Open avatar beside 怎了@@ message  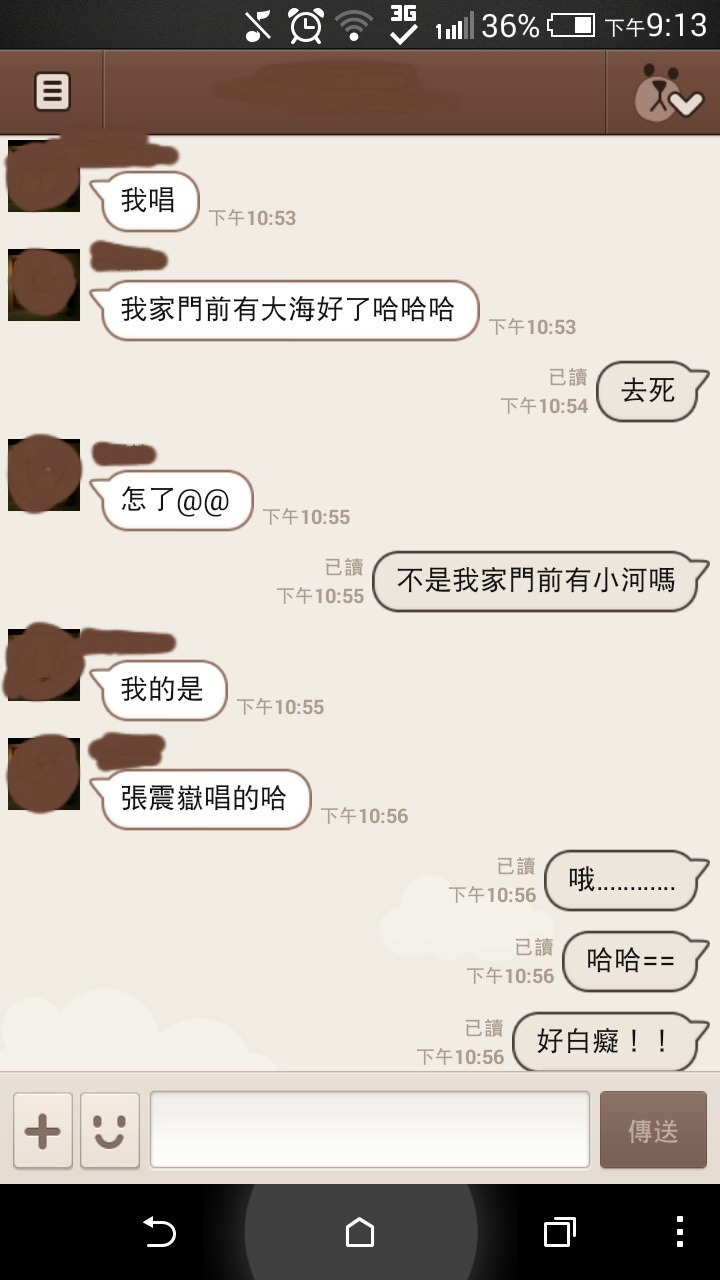tap(44, 475)
